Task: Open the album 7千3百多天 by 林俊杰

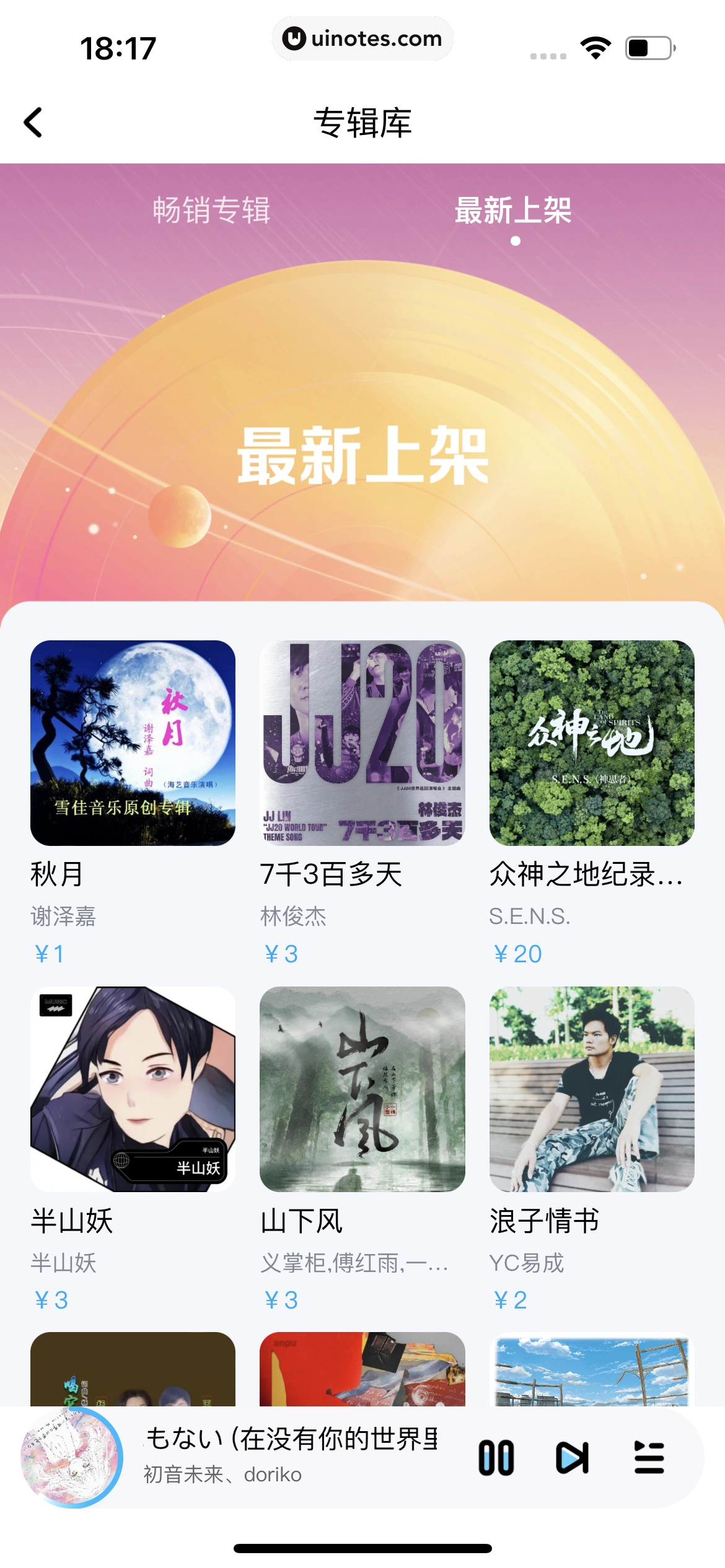Action: (362, 743)
